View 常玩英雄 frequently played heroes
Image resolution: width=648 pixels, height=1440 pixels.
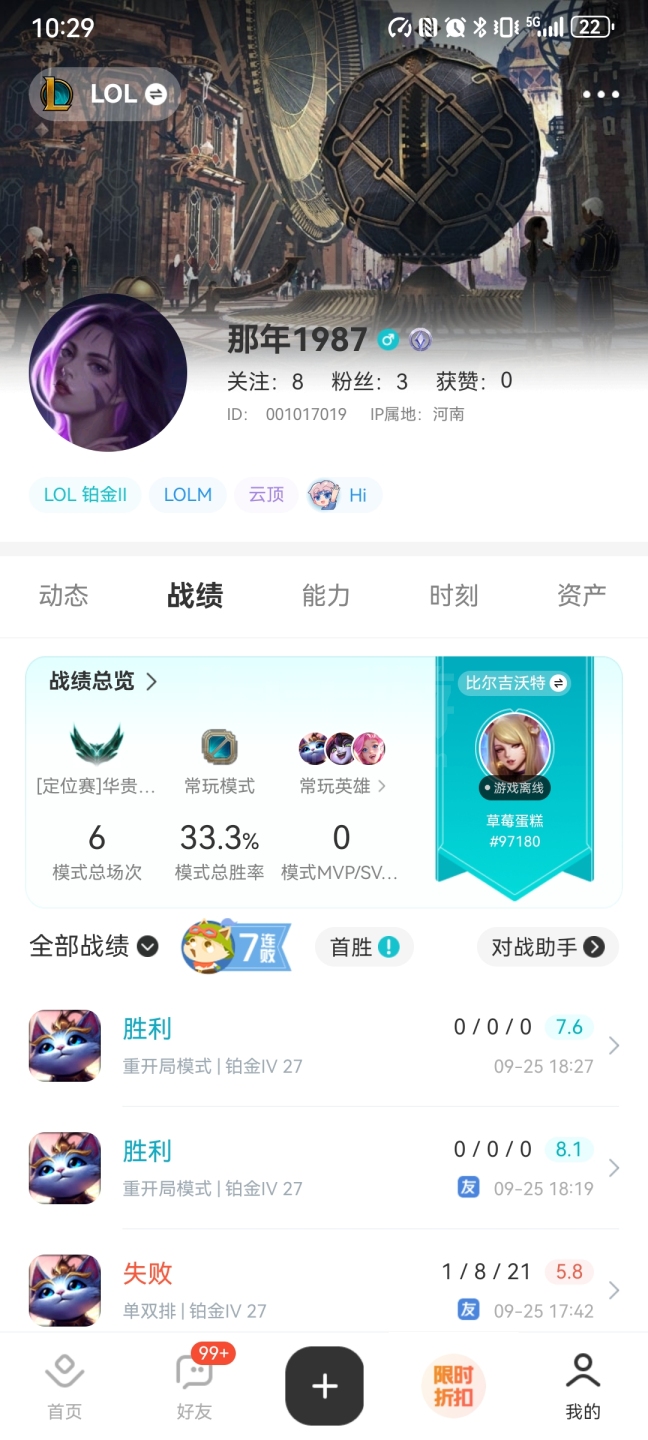(x=342, y=786)
